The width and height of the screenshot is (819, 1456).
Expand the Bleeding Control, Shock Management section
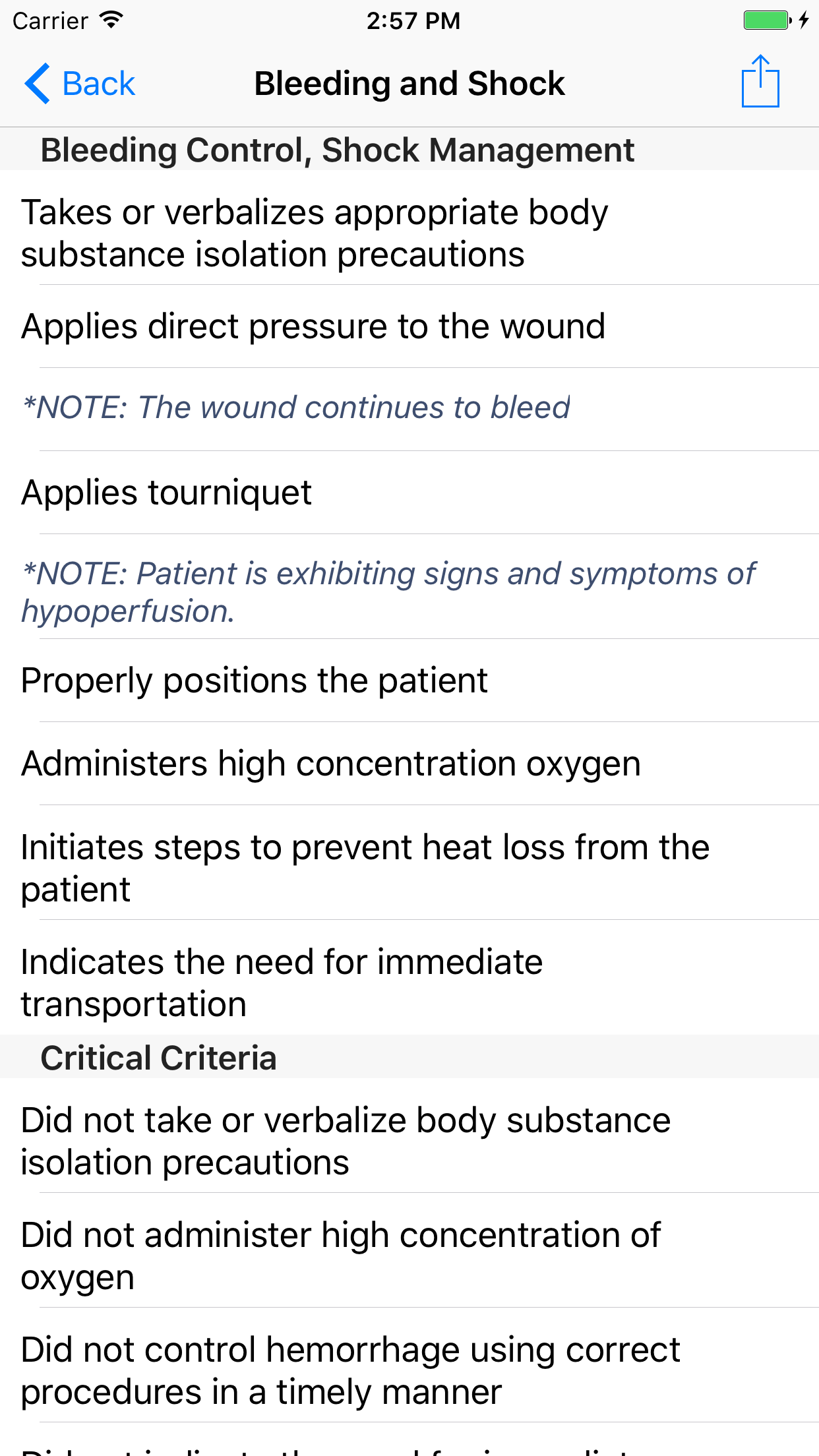[338, 149]
